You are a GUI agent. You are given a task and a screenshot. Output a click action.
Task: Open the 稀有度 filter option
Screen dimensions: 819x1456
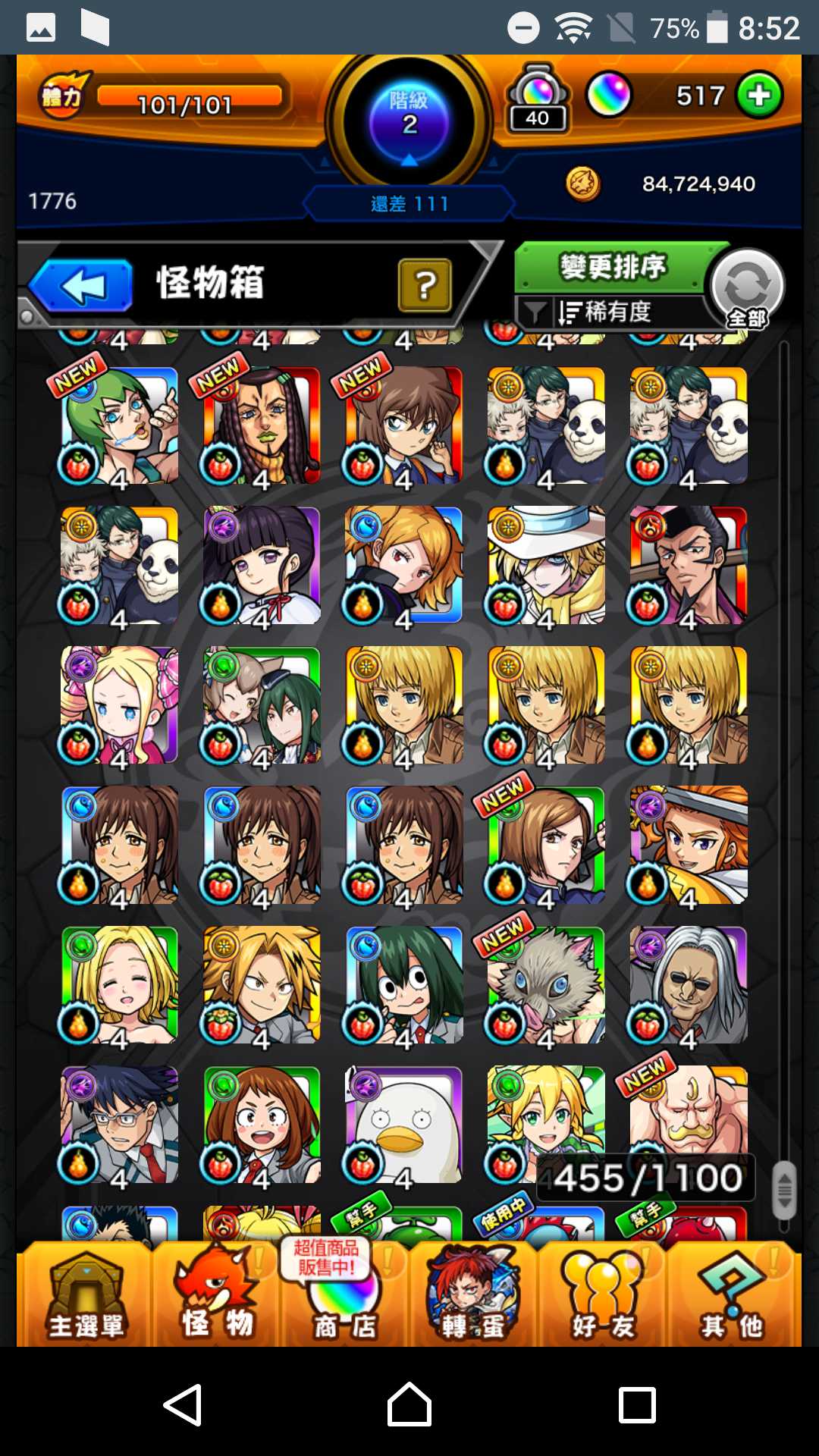click(x=605, y=312)
